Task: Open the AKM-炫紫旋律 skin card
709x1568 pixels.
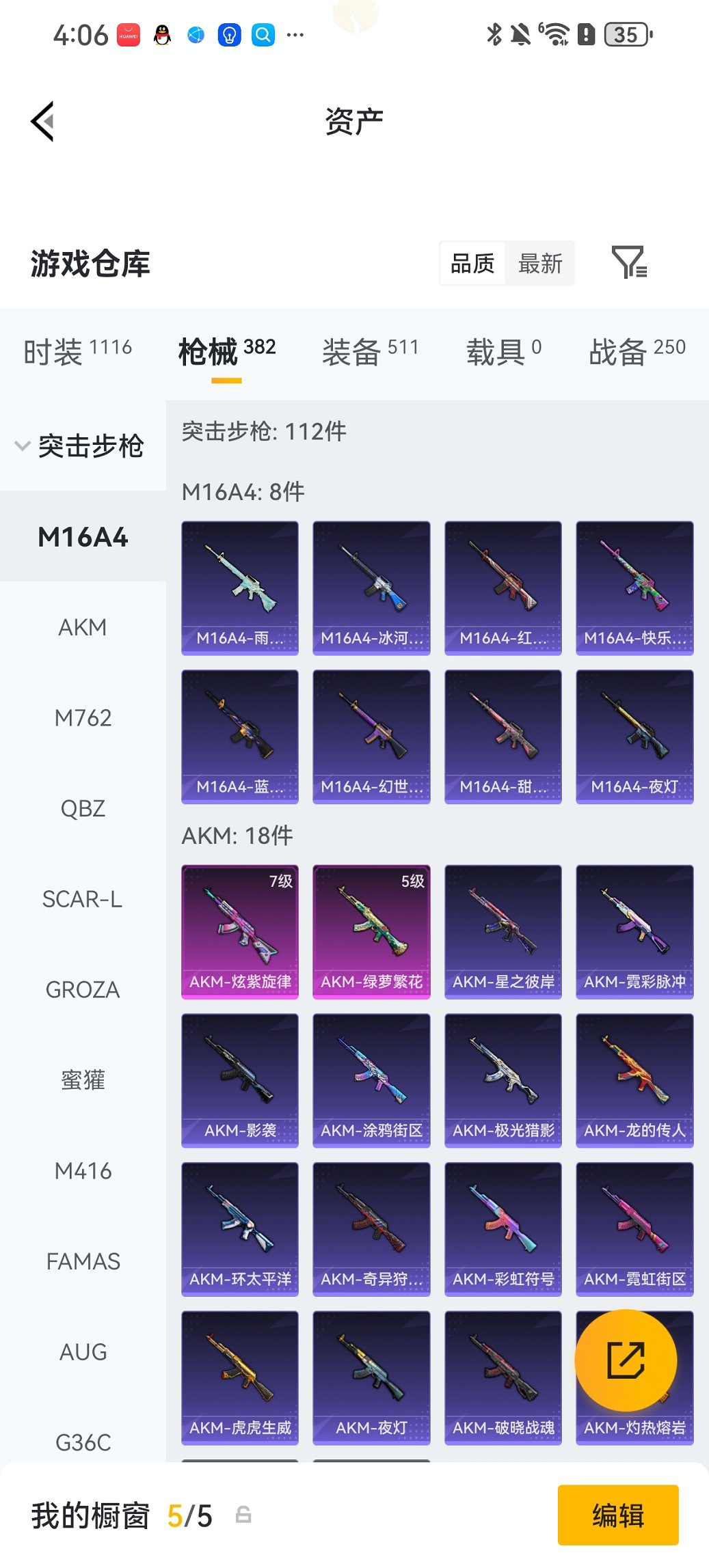Action: point(240,931)
